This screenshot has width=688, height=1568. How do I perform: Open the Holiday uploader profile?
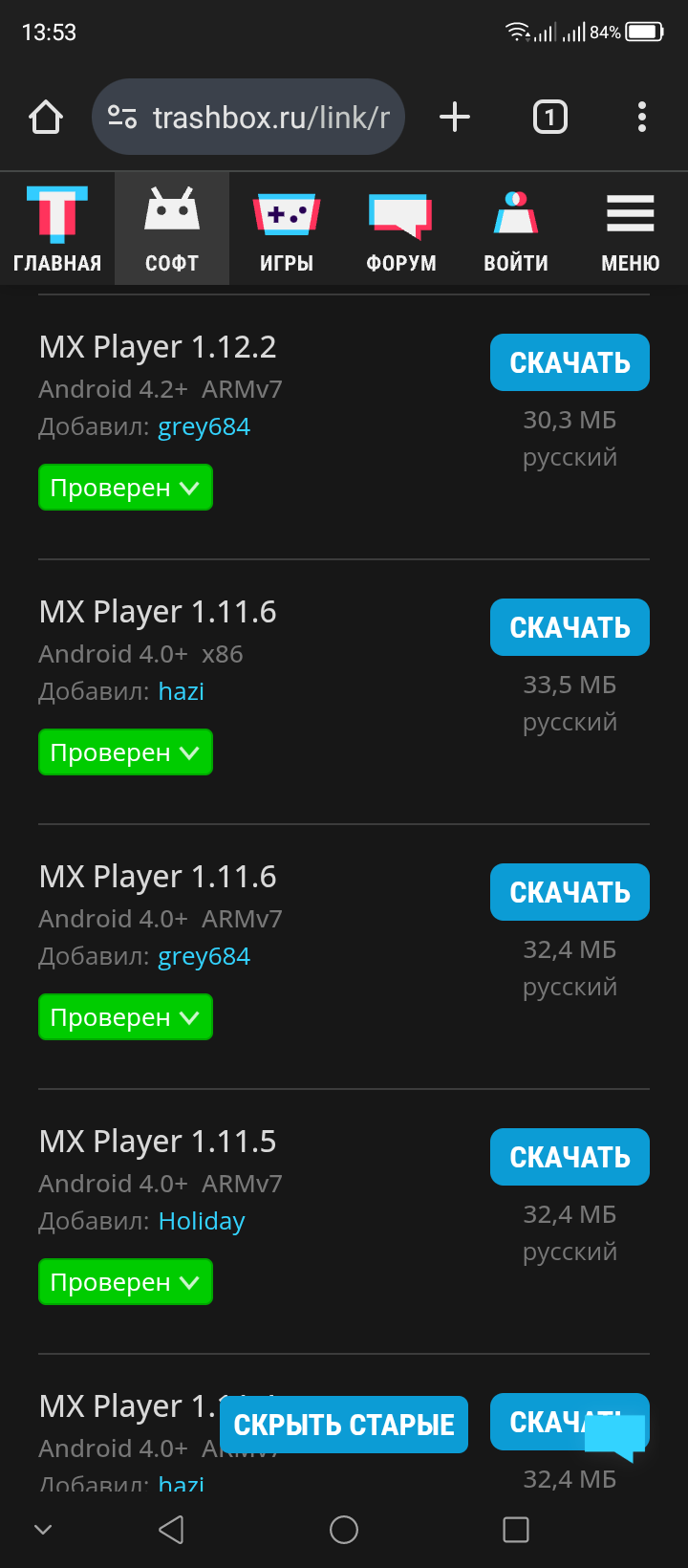pyautogui.click(x=202, y=1221)
